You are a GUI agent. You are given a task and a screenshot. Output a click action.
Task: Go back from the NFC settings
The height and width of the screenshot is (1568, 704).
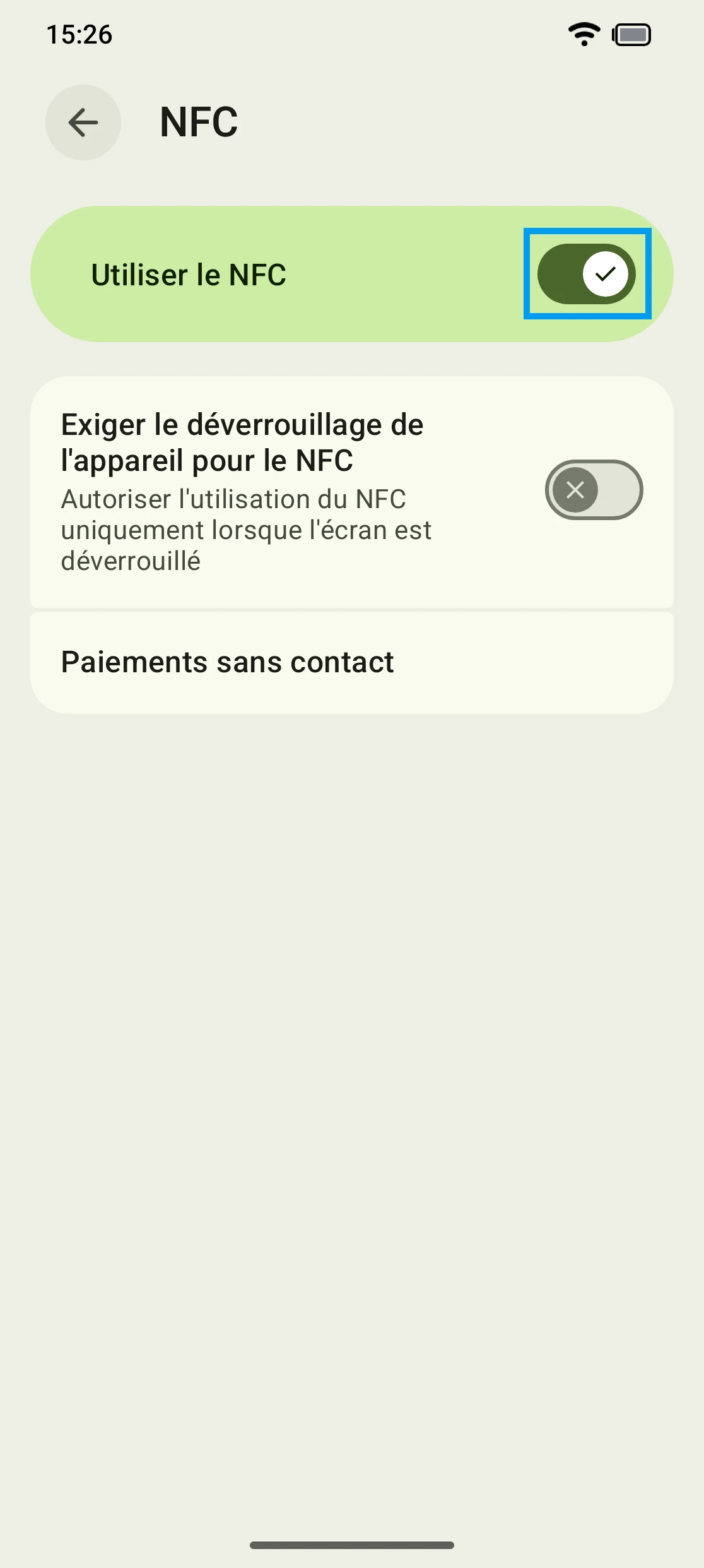pos(83,122)
